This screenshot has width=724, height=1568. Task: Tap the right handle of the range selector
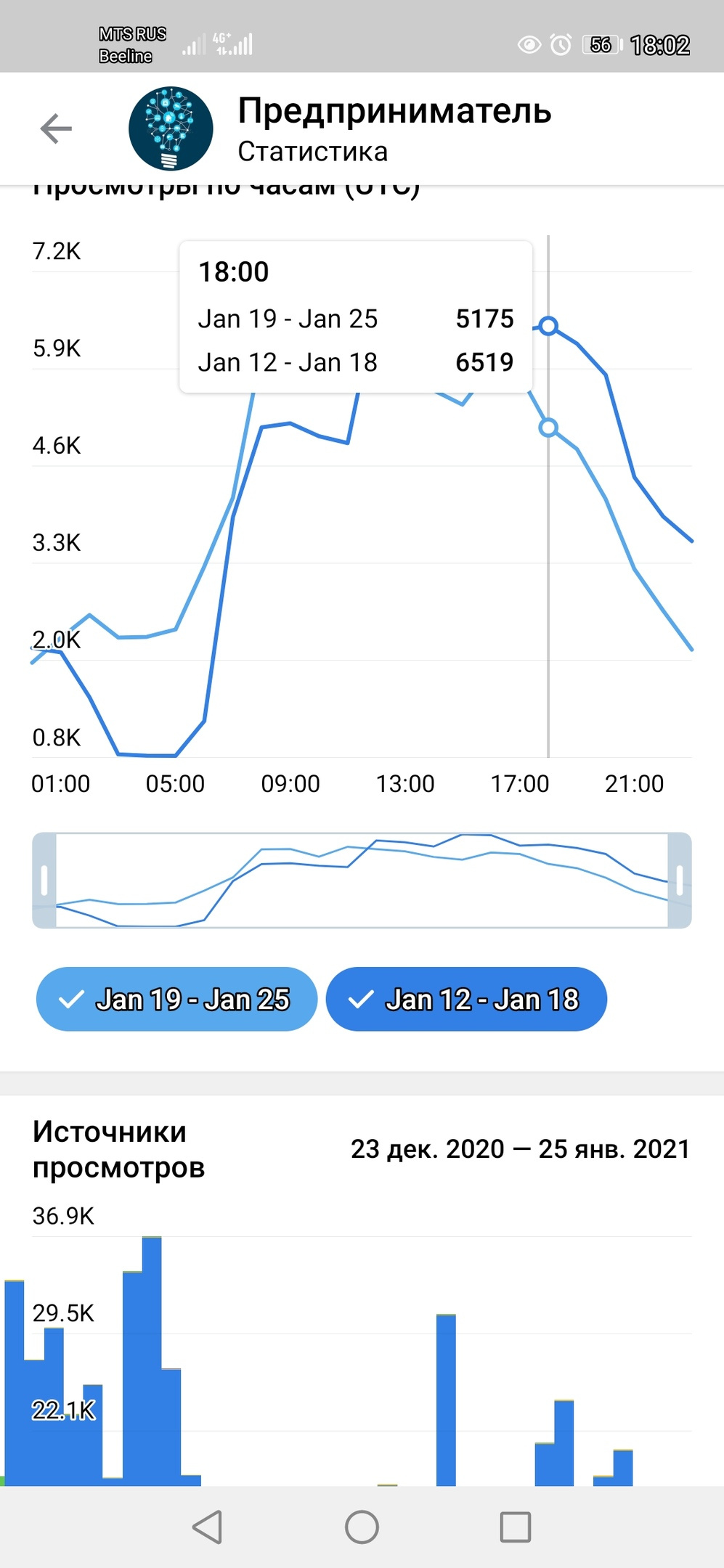pyautogui.click(x=680, y=881)
